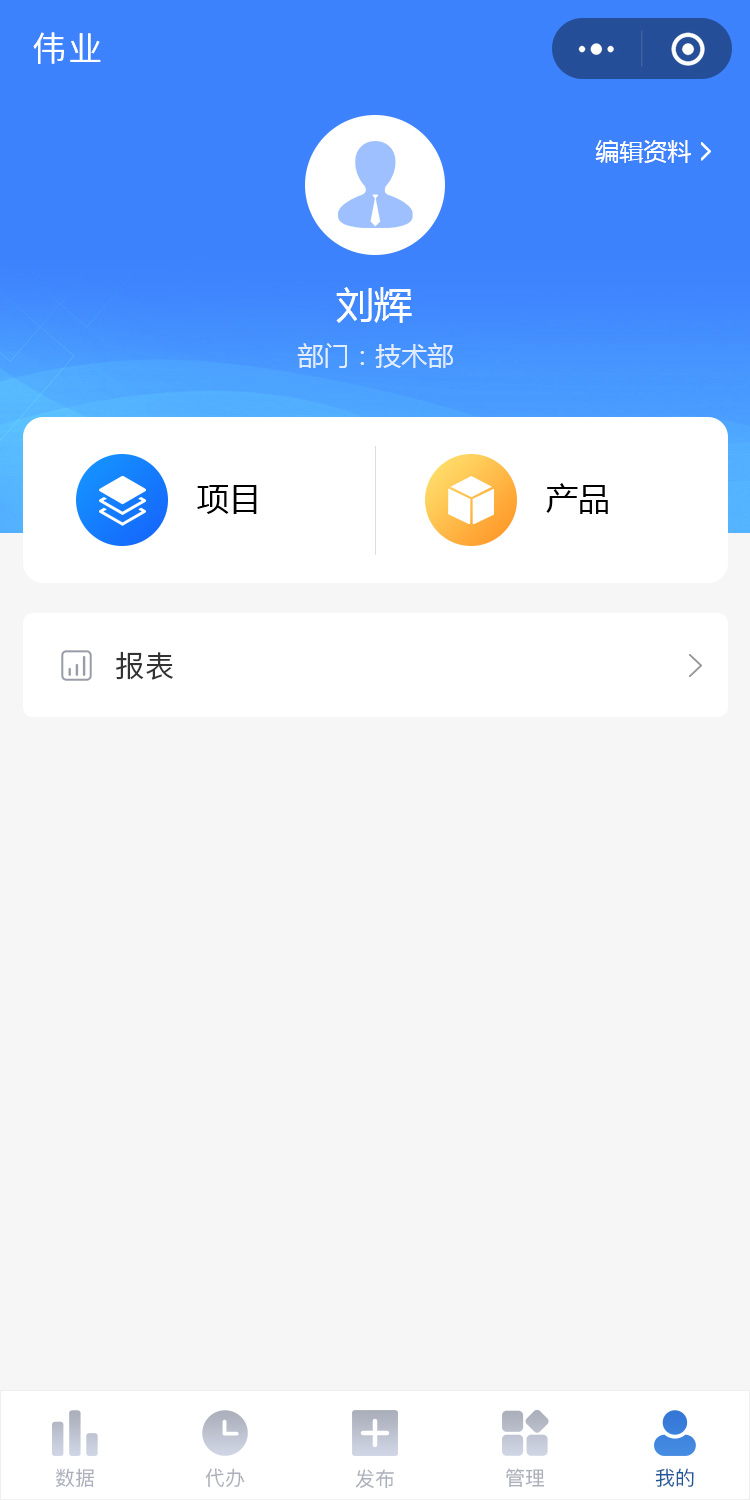Image resolution: width=750 pixels, height=1500 pixels.
Task: Select the 管理 tab
Action: (x=525, y=1446)
